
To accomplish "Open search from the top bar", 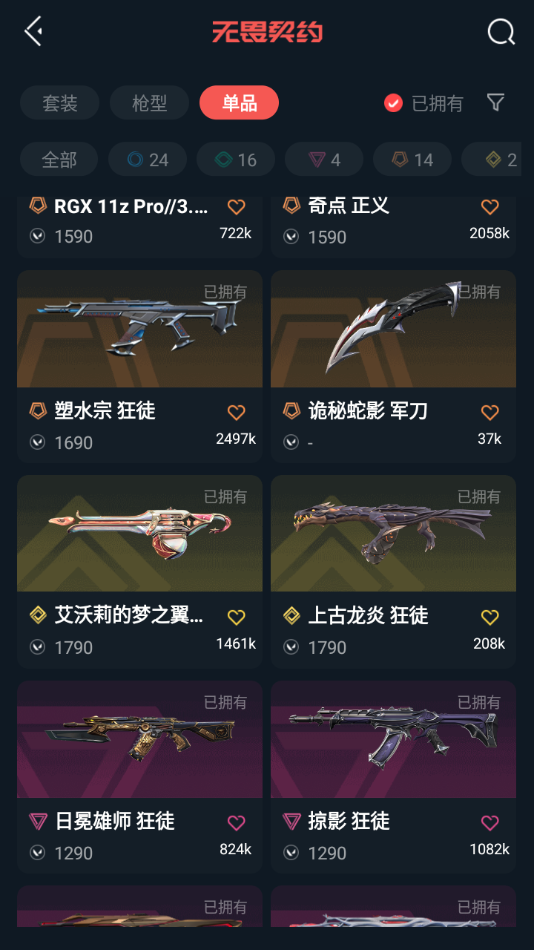I will (x=501, y=32).
